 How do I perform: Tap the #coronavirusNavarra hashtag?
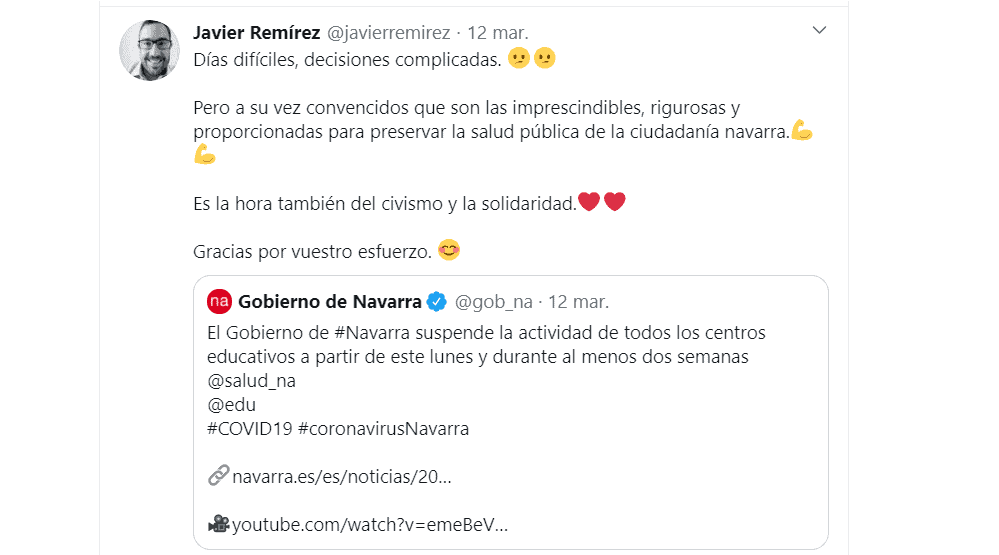[383, 429]
